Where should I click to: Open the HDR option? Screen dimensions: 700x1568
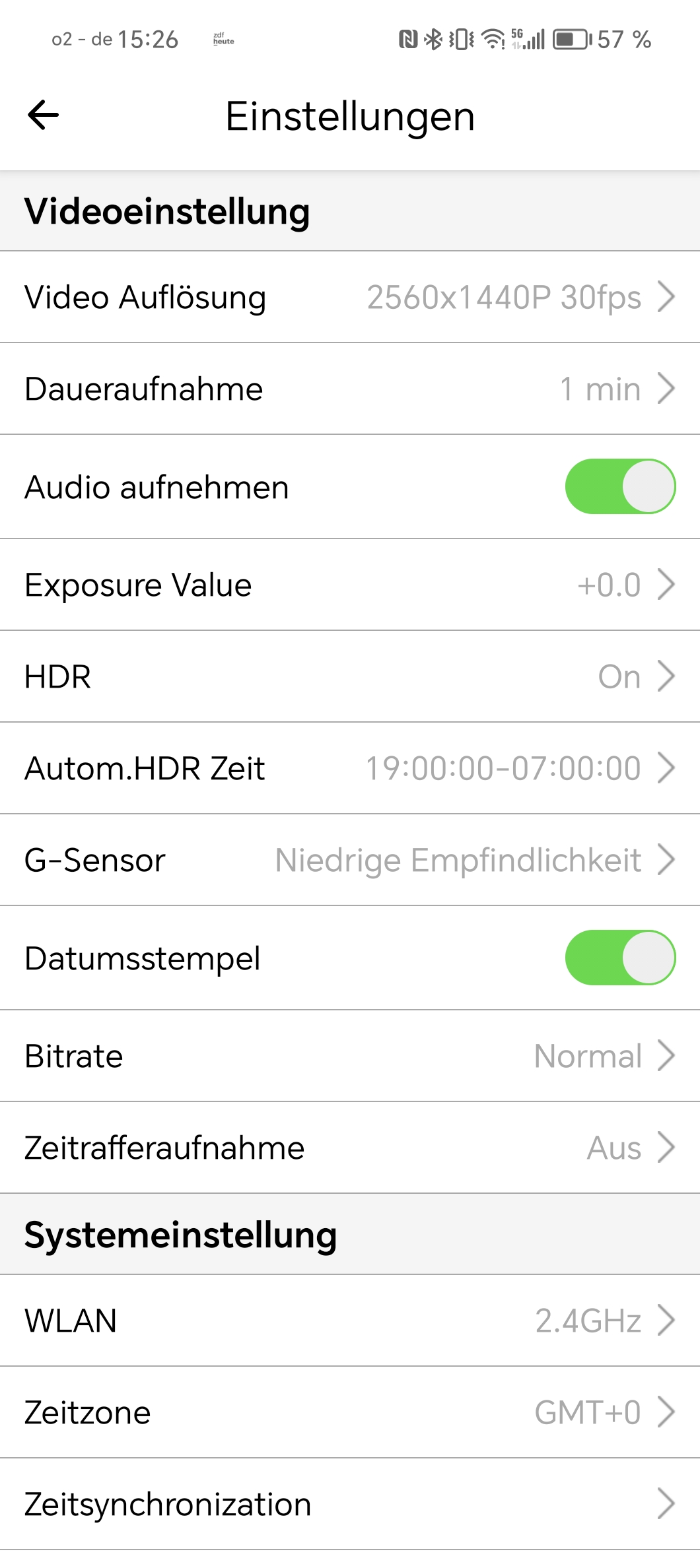(x=350, y=676)
